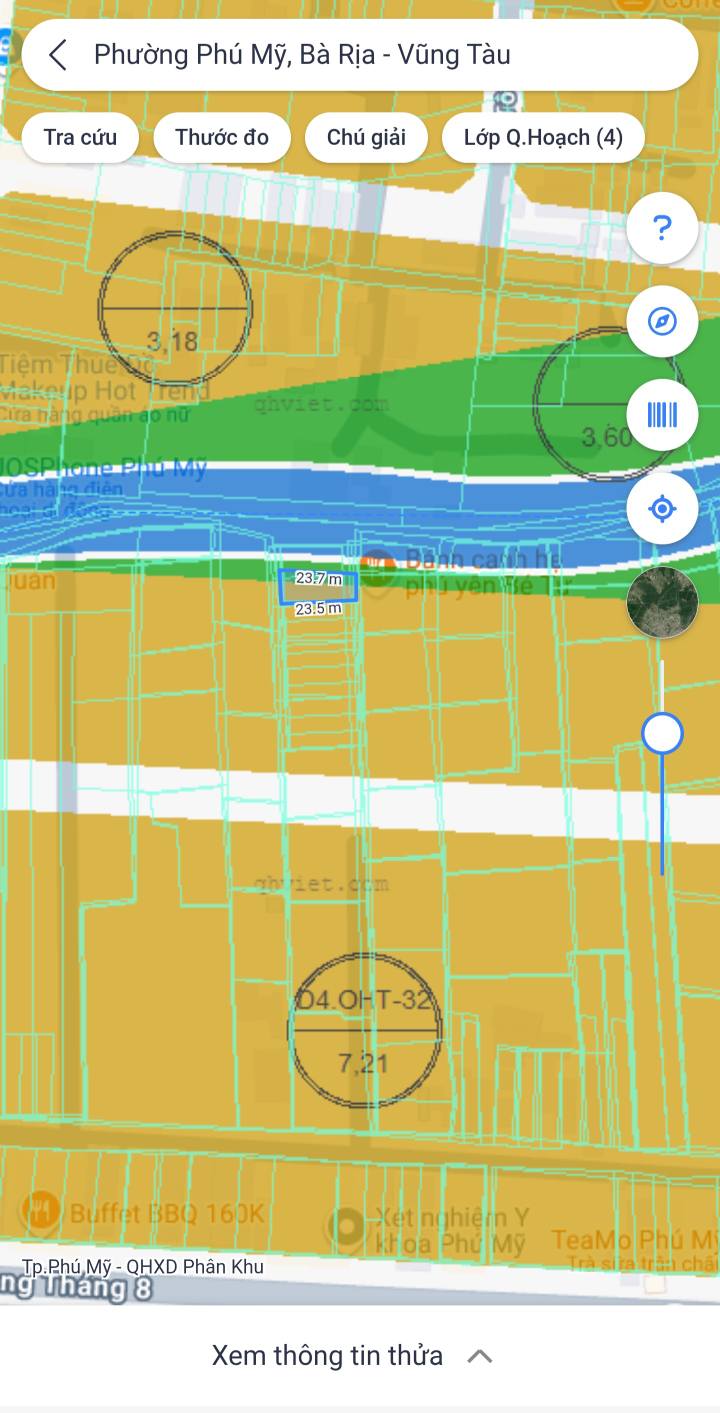The image size is (720, 1413).
Task: Switch to satellite map view thumbnail
Action: coord(662,602)
